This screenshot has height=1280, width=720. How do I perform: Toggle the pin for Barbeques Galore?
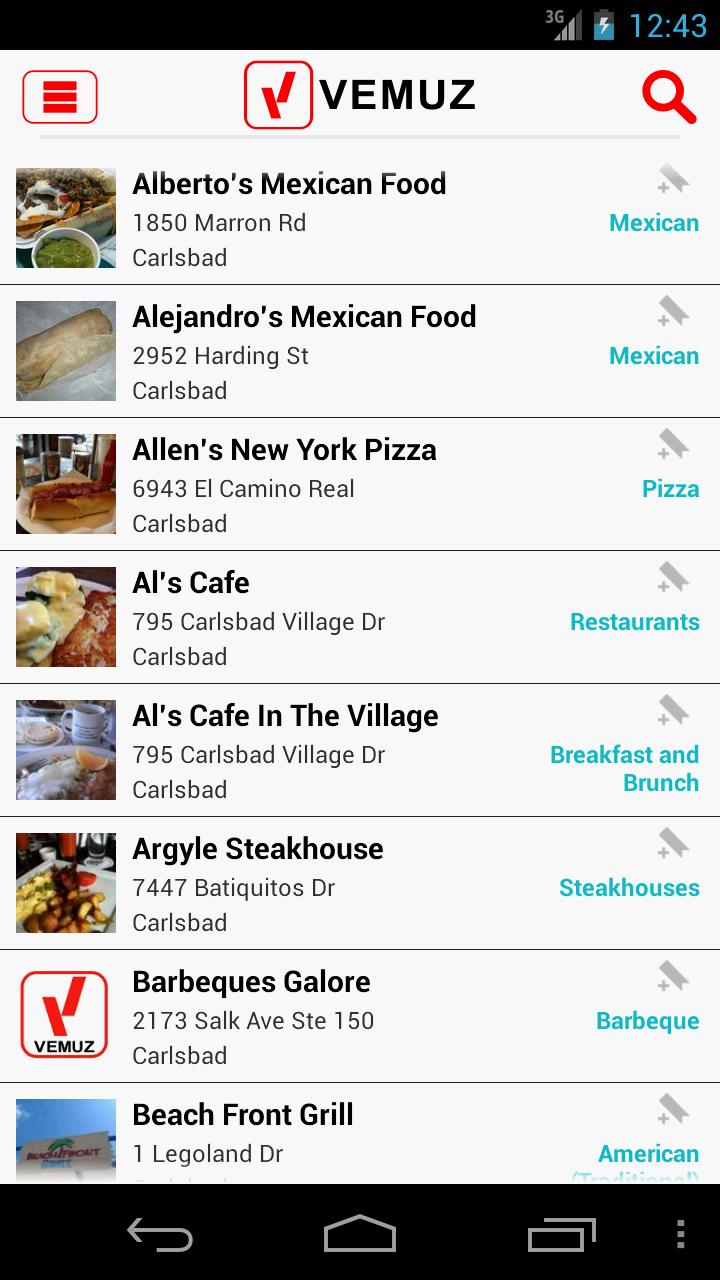[x=673, y=976]
